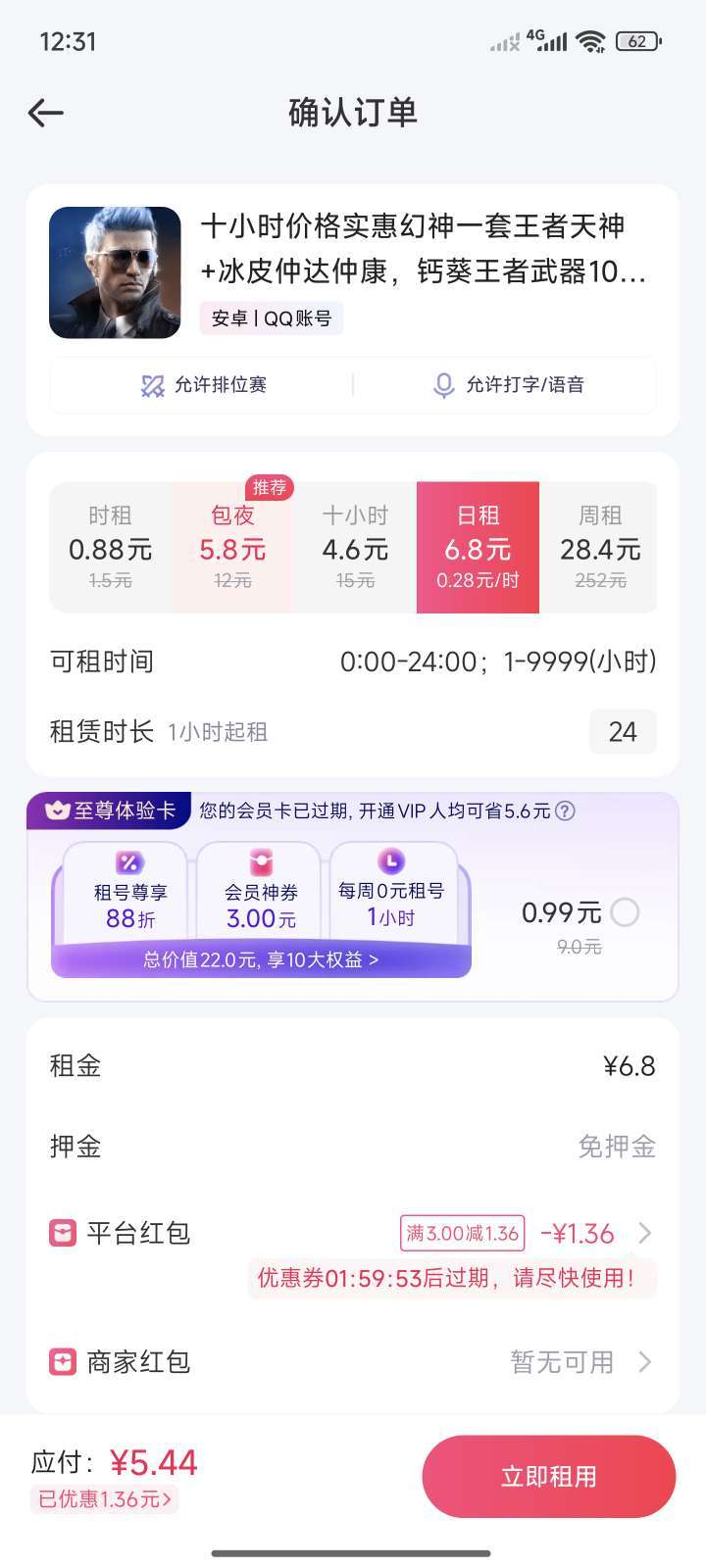Click the allow ranked match icon

click(153, 385)
